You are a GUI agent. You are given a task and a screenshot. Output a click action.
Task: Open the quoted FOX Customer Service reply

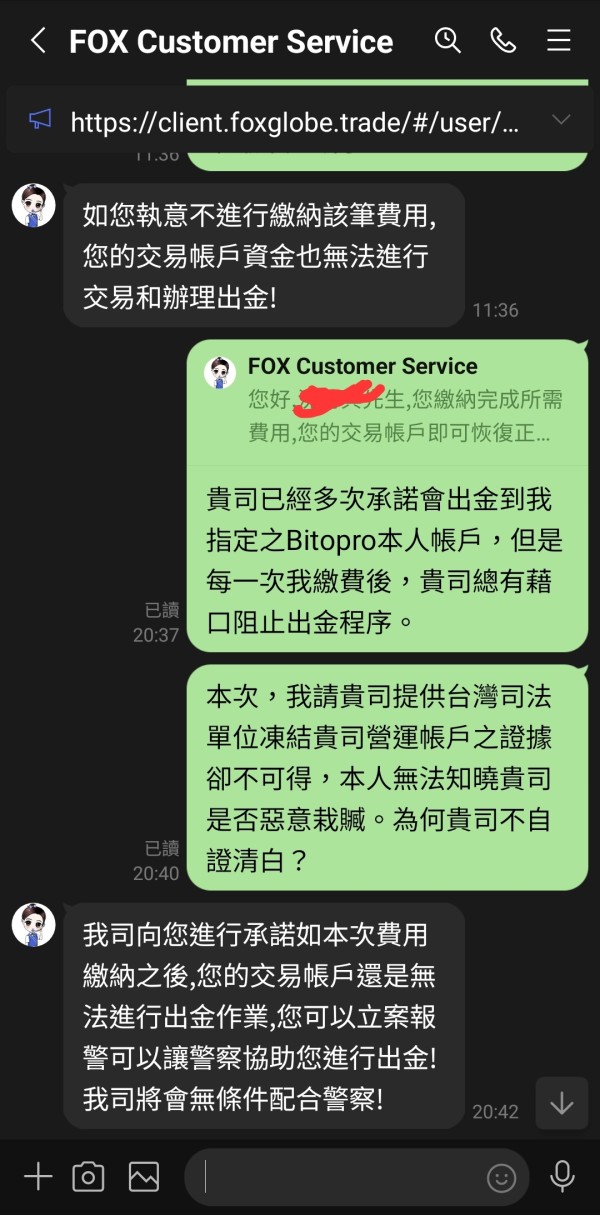387,400
